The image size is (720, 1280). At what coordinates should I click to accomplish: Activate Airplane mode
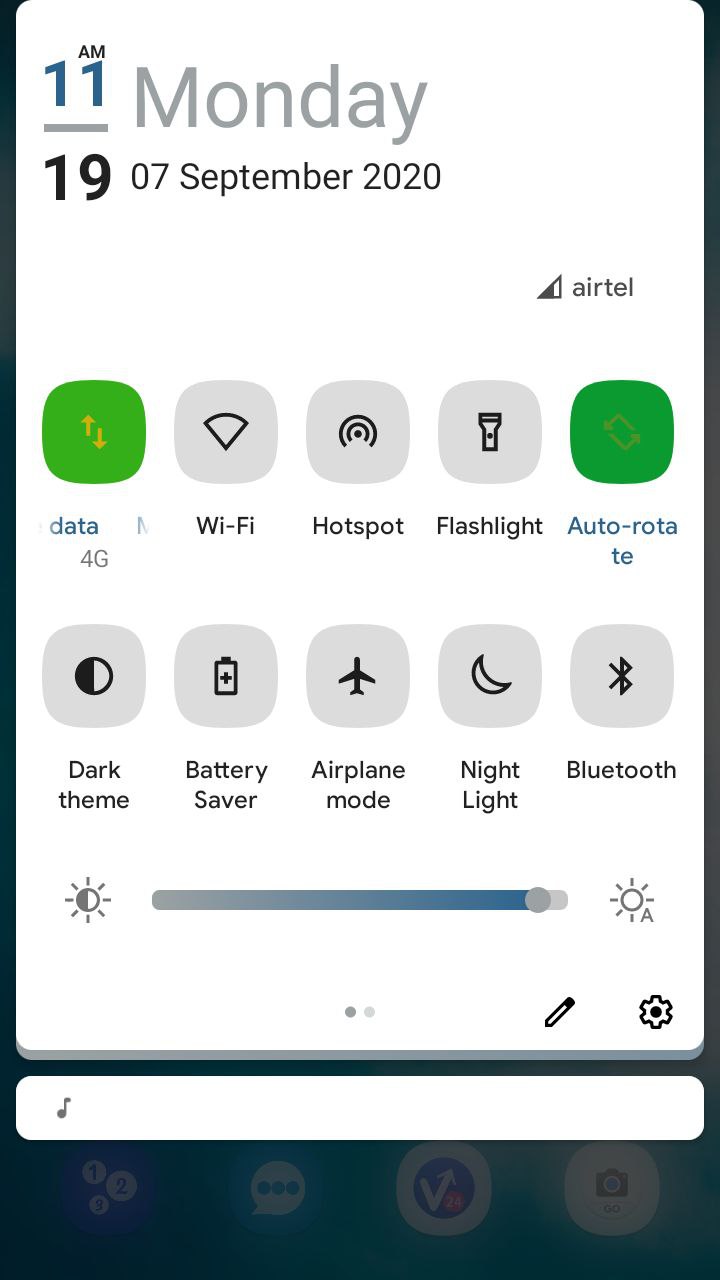358,676
